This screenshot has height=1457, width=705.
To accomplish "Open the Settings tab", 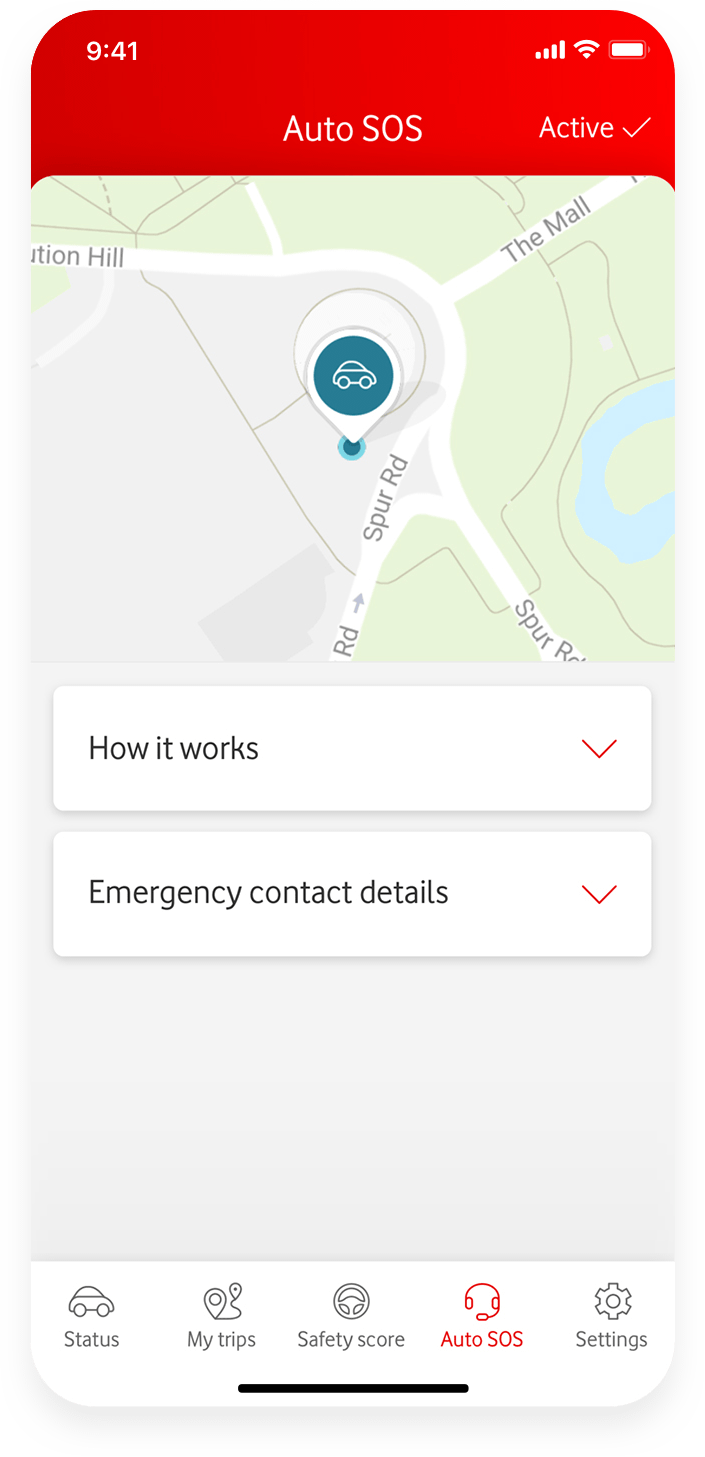I will click(x=611, y=1317).
